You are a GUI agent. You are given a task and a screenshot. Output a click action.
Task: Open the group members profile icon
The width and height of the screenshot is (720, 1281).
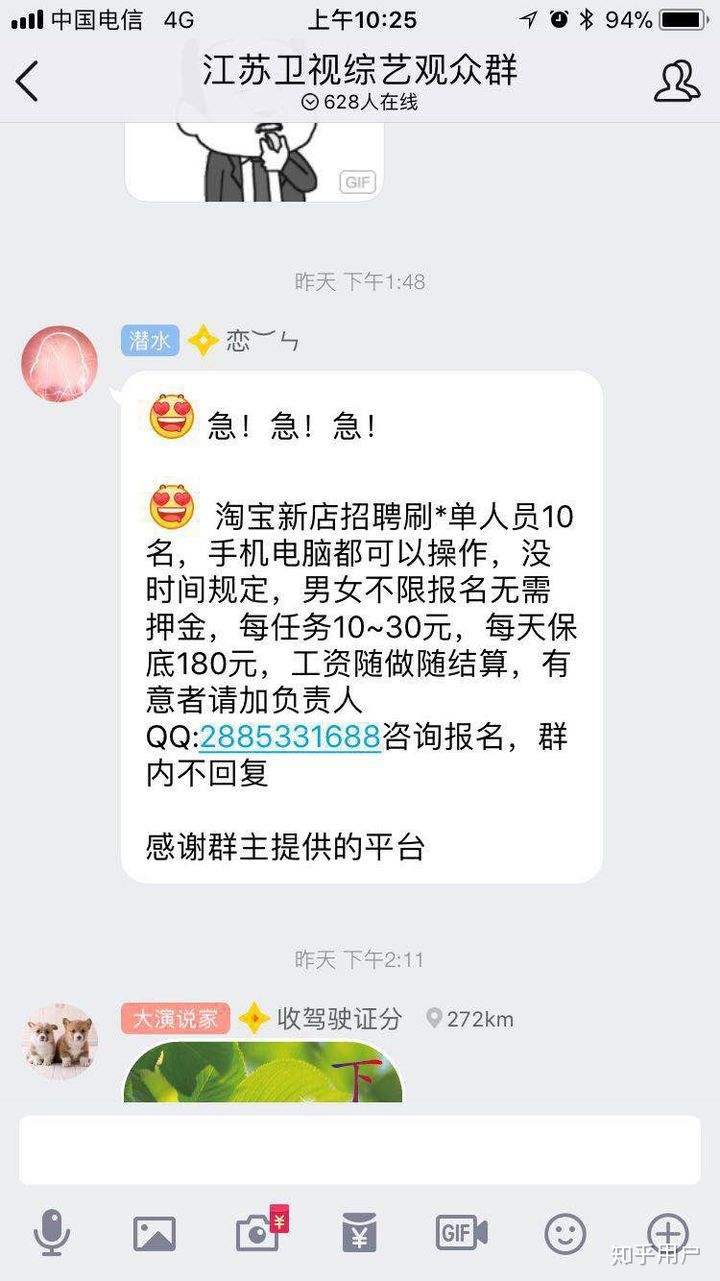tap(677, 81)
